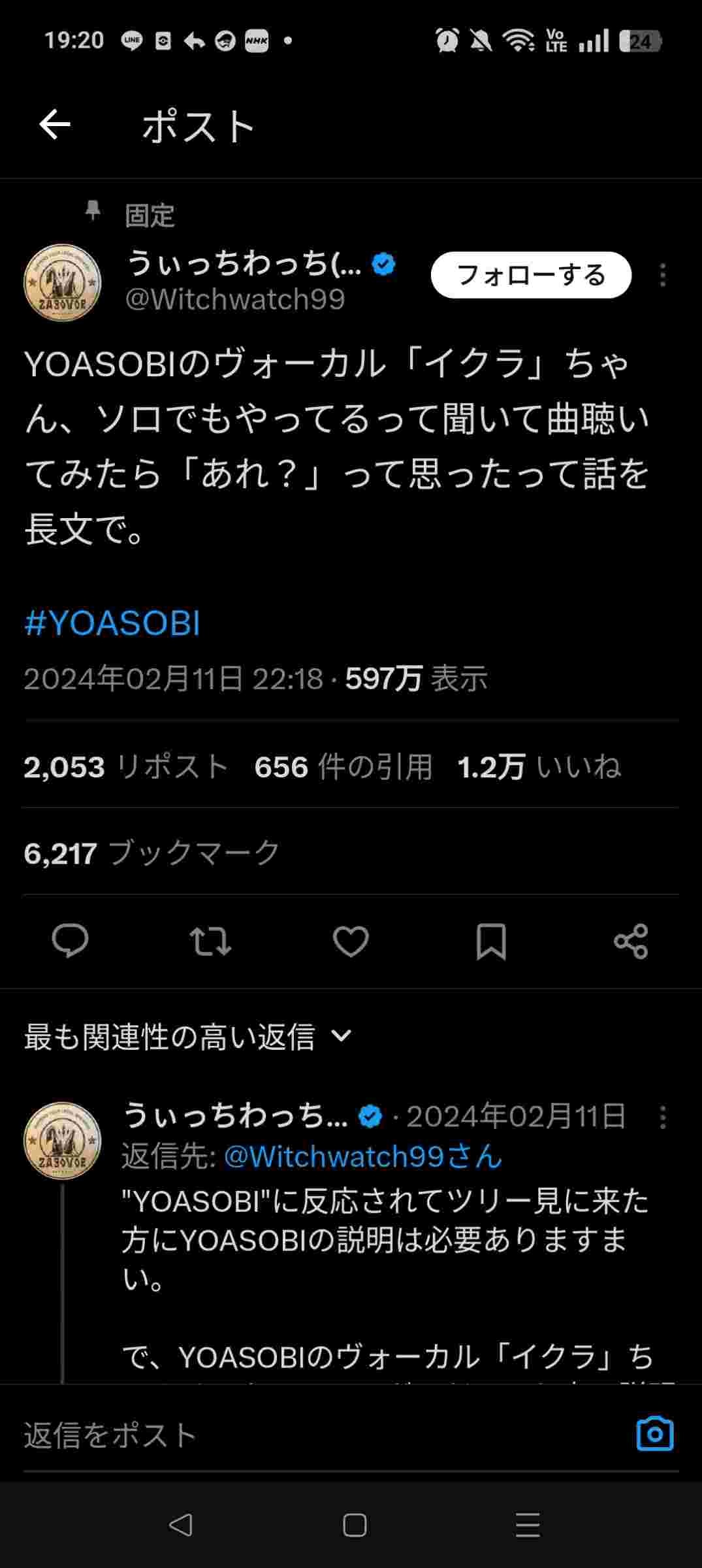Share this post
This screenshot has height=1568, width=702.
click(x=631, y=941)
